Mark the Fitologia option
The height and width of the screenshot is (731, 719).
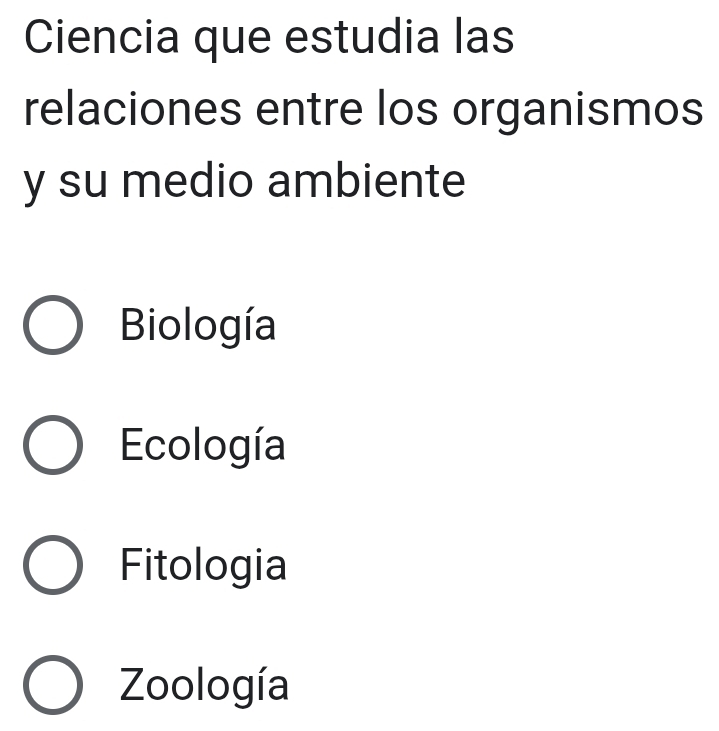click(x=53, y=565)
